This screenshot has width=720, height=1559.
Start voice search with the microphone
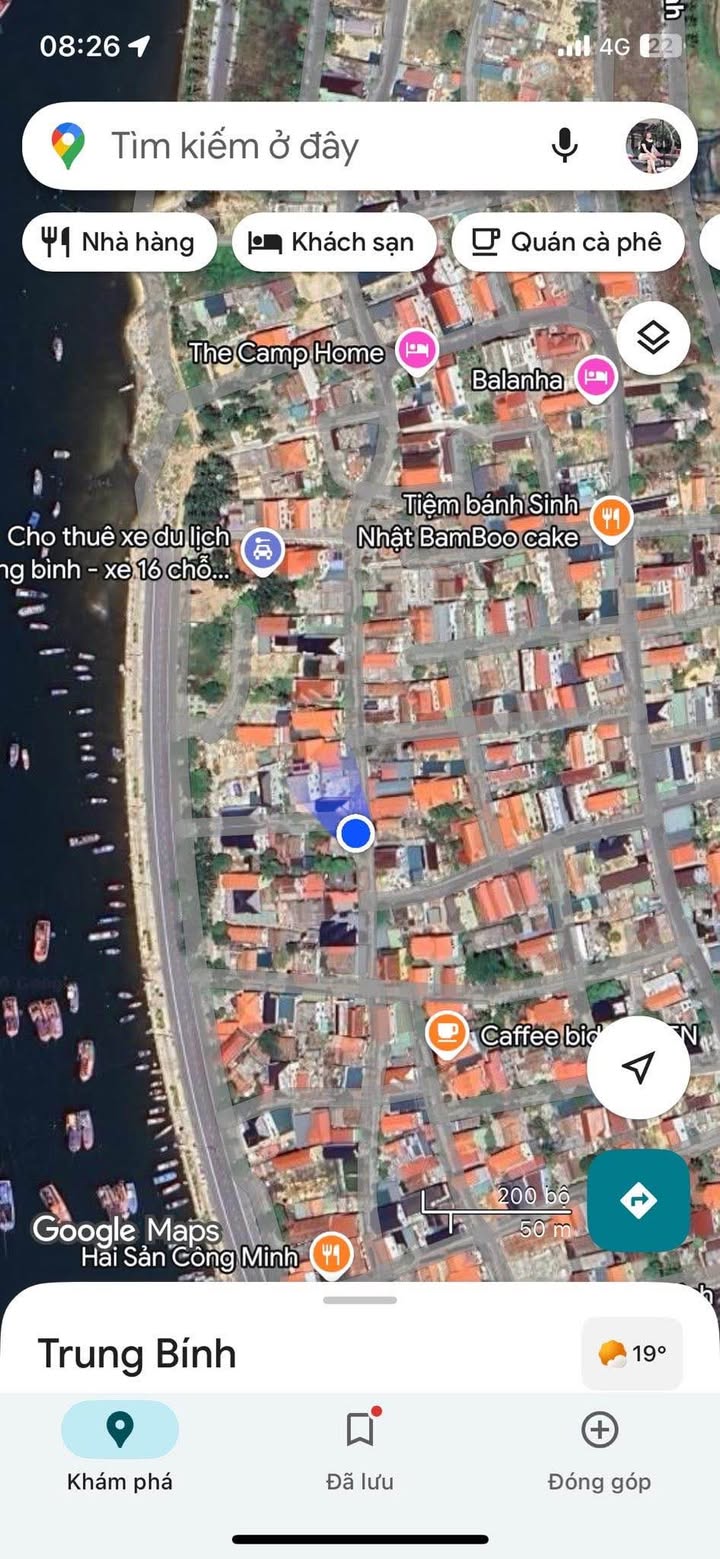pos(565,146)
